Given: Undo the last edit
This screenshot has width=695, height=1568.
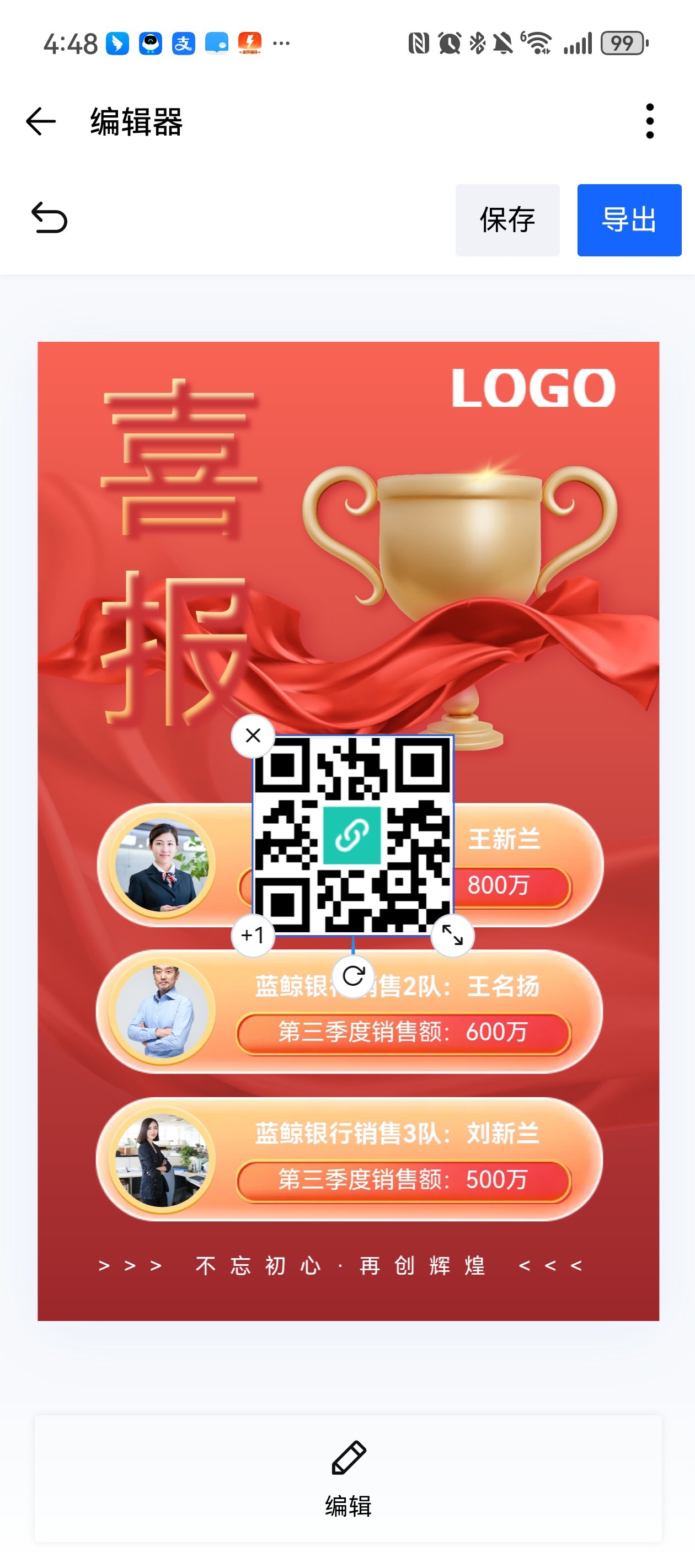Looking at the screenshot, I should [x=49, y=218].
